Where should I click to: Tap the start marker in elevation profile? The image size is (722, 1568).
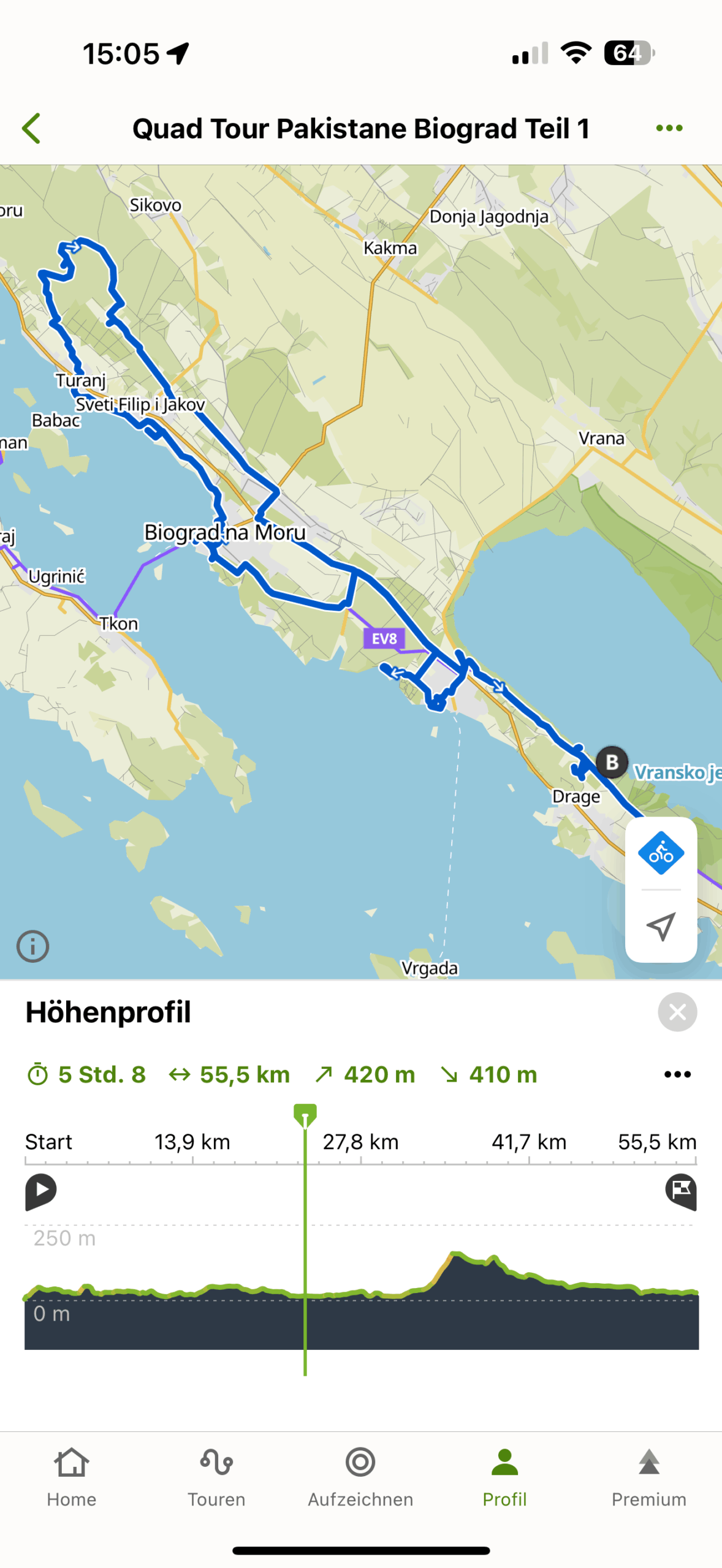(40, 1191)
